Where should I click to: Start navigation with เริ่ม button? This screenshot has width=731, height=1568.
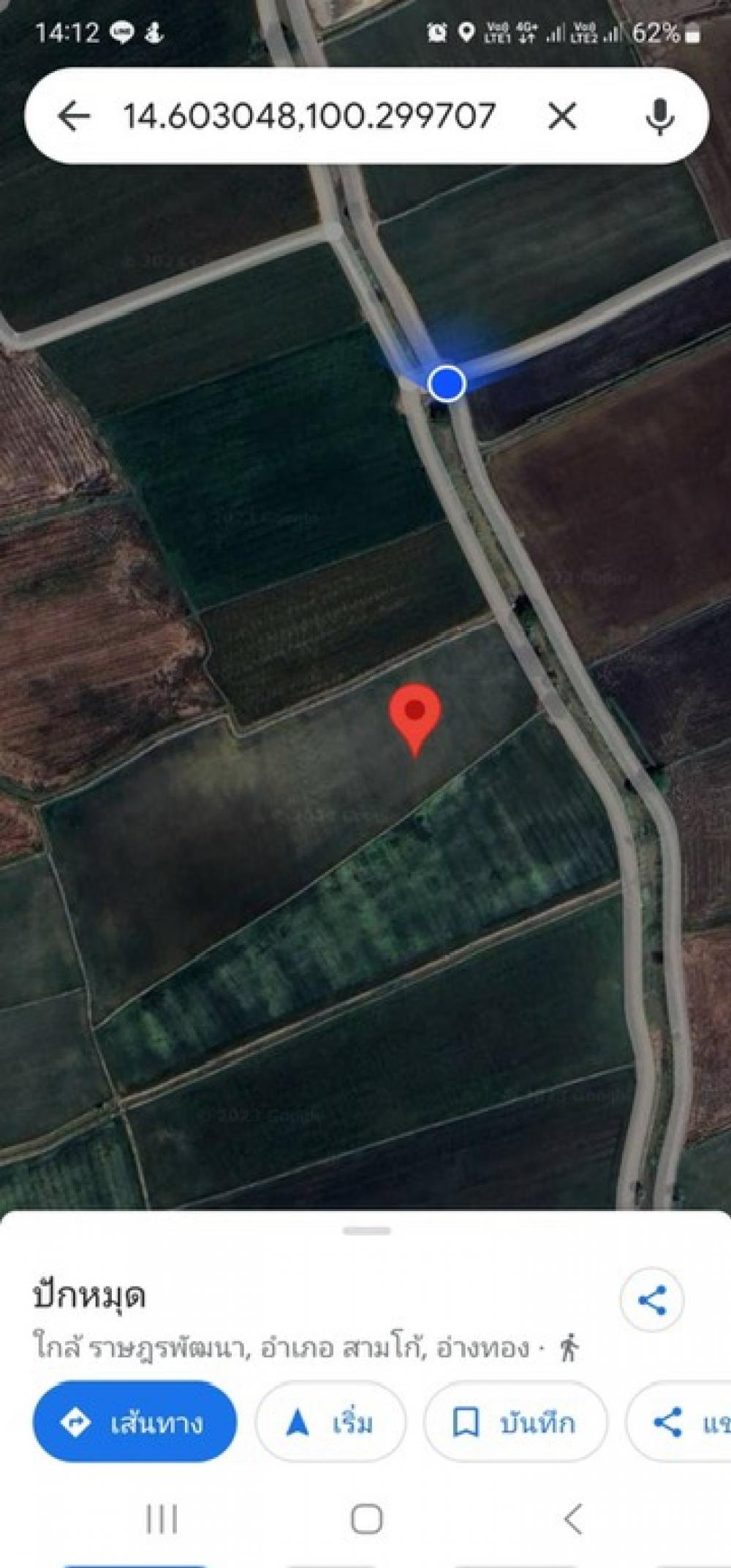click(x=330, y=1422)
